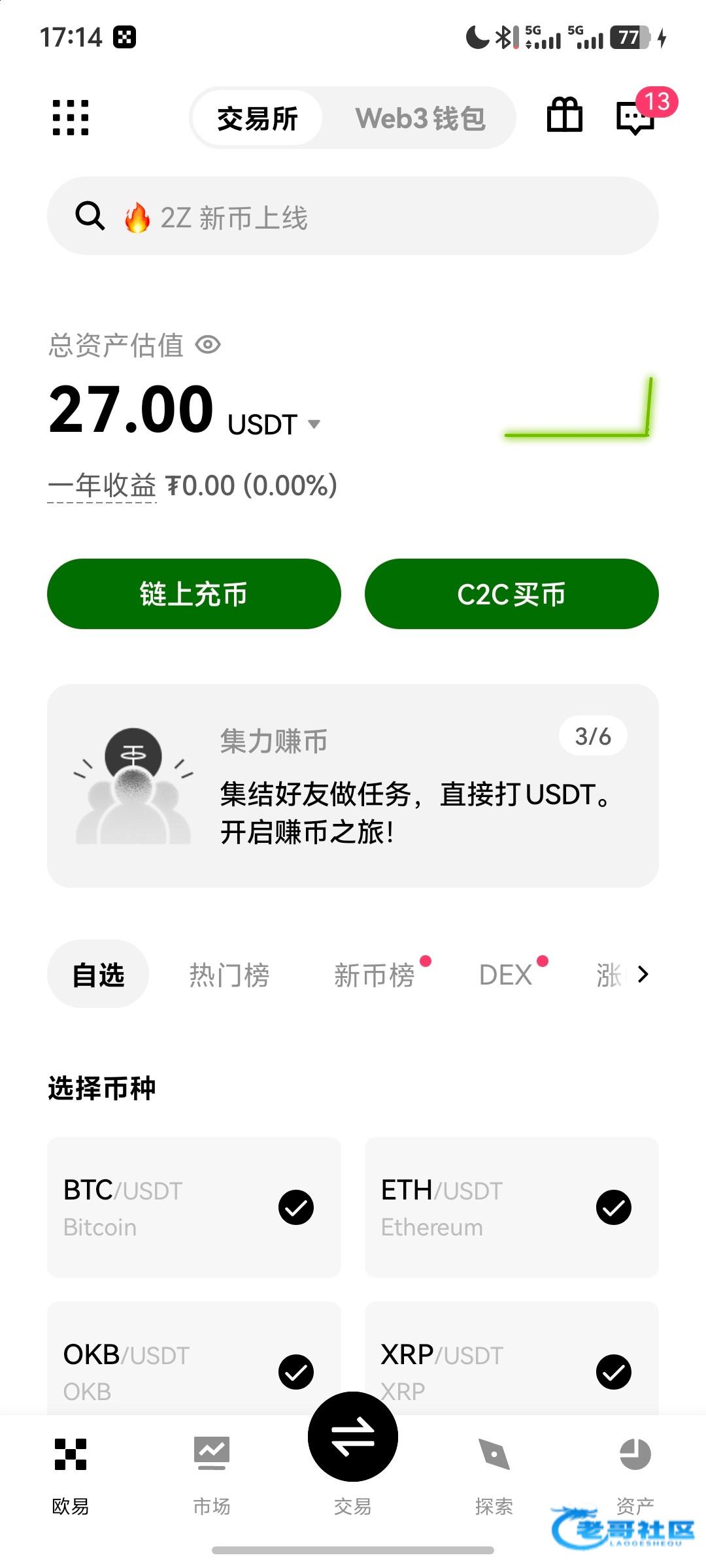Switch to 热门榜 tab
706x1568 pixels.
229,975
